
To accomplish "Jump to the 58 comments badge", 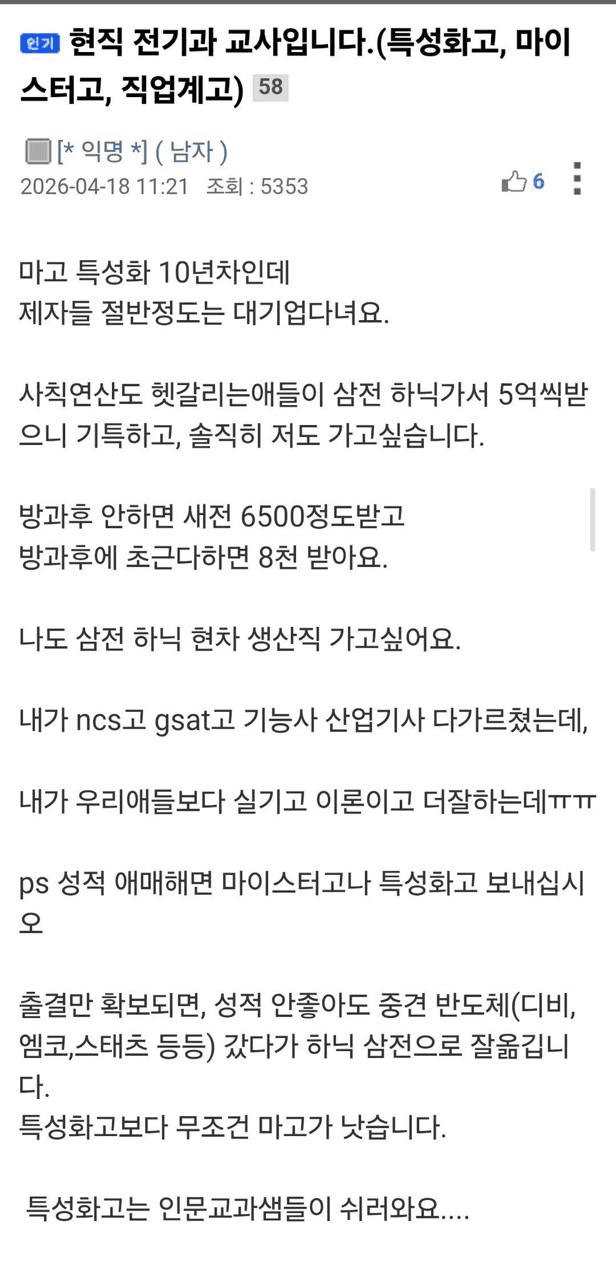I will click(271, 88).
